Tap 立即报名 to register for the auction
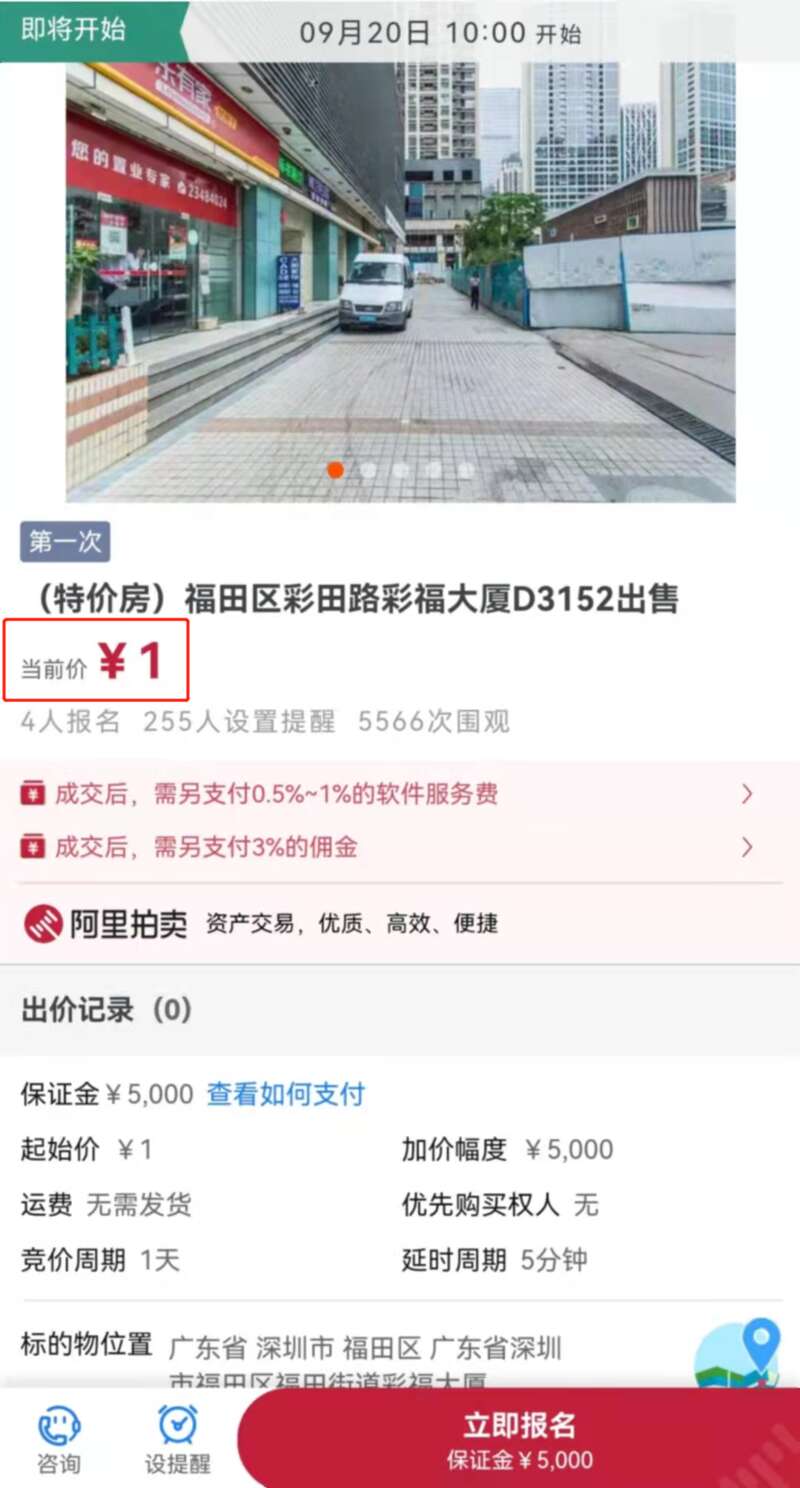The width and height of the screenshot is (800, 1488). click(x=519, y=1438)
